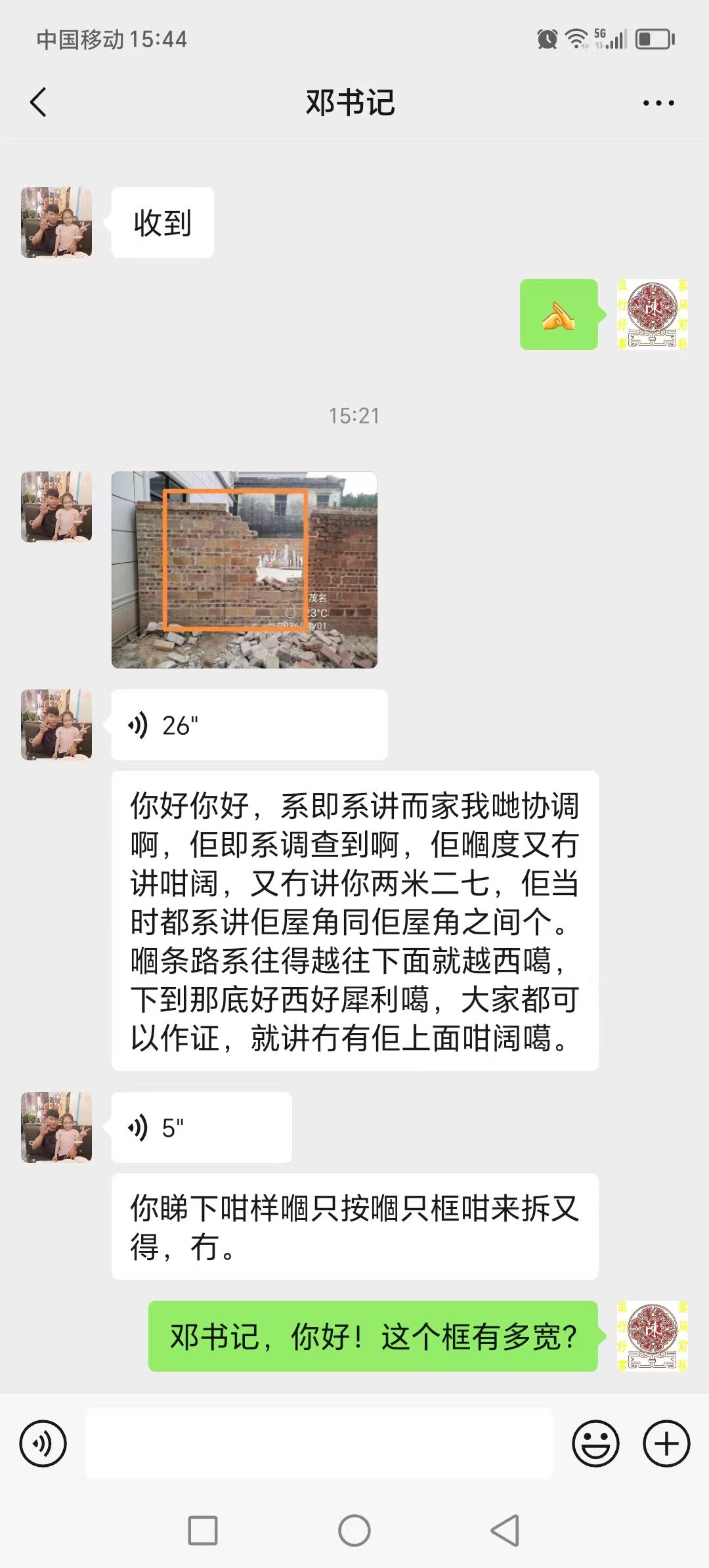The width and height of the screenshot is (709, 1568).
Task: Open my own avatar beside the hand emoji message
Action: pos(652,314)
